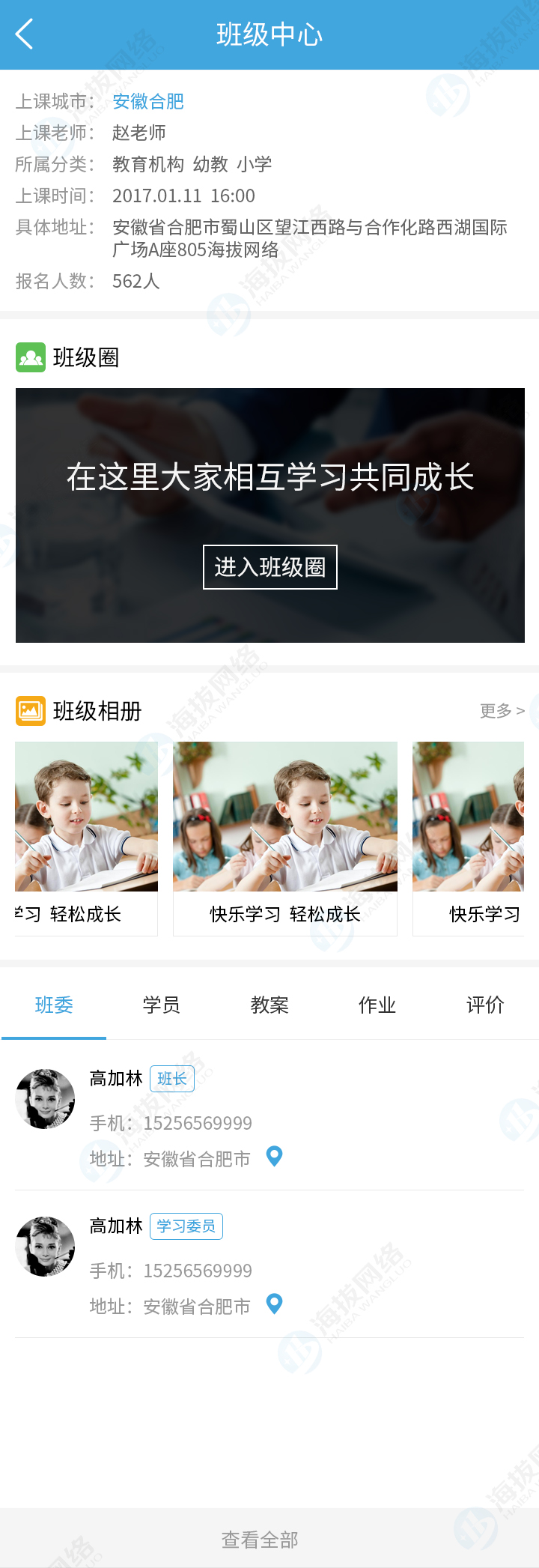Open the 安徽合肥 city link
The height and width of the screenshot is (1568, 539).
pyautogui.click(x=148, y=101)
